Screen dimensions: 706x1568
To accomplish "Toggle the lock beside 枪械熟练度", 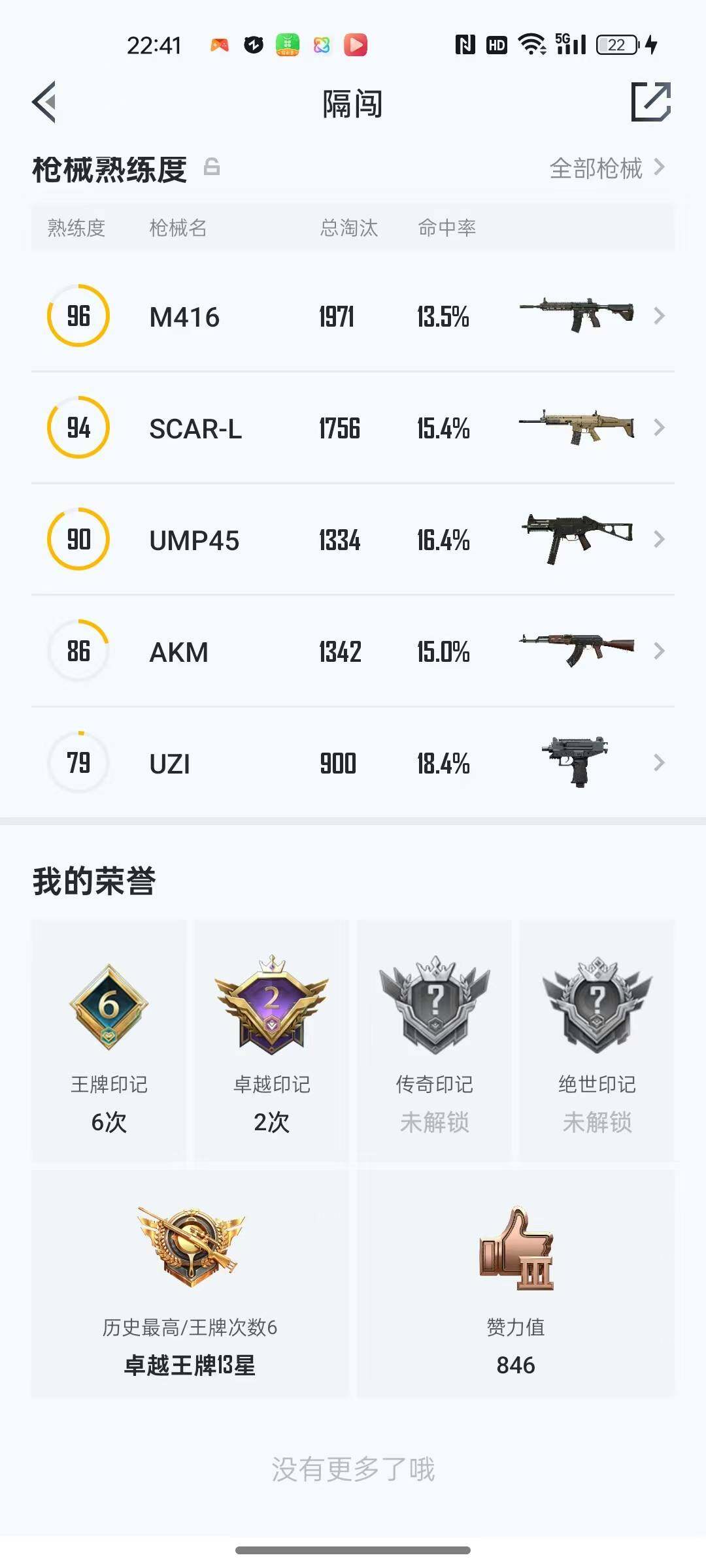I will tap(211, 169).
